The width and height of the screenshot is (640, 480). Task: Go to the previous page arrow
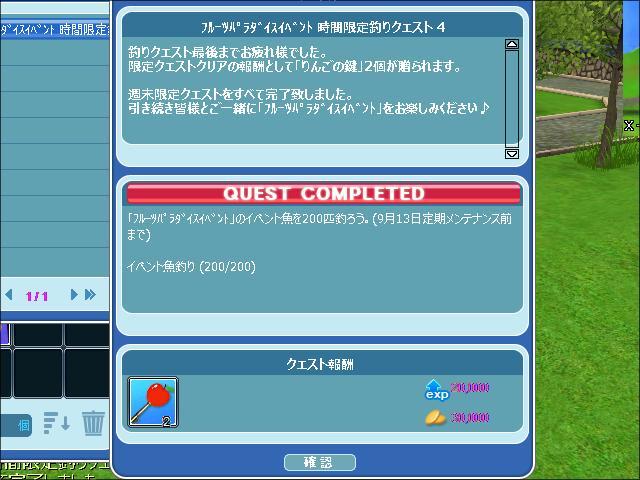[10, 296]
